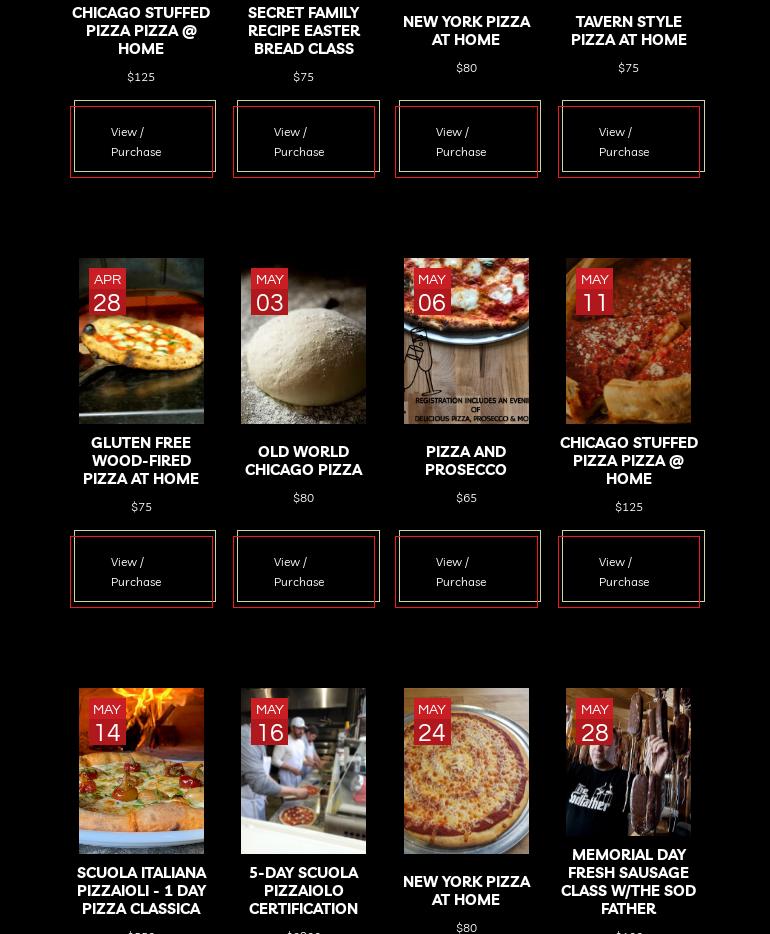Click View / Purchase for Gluten Free Wood-Fired Pizza

click(136, 571)
